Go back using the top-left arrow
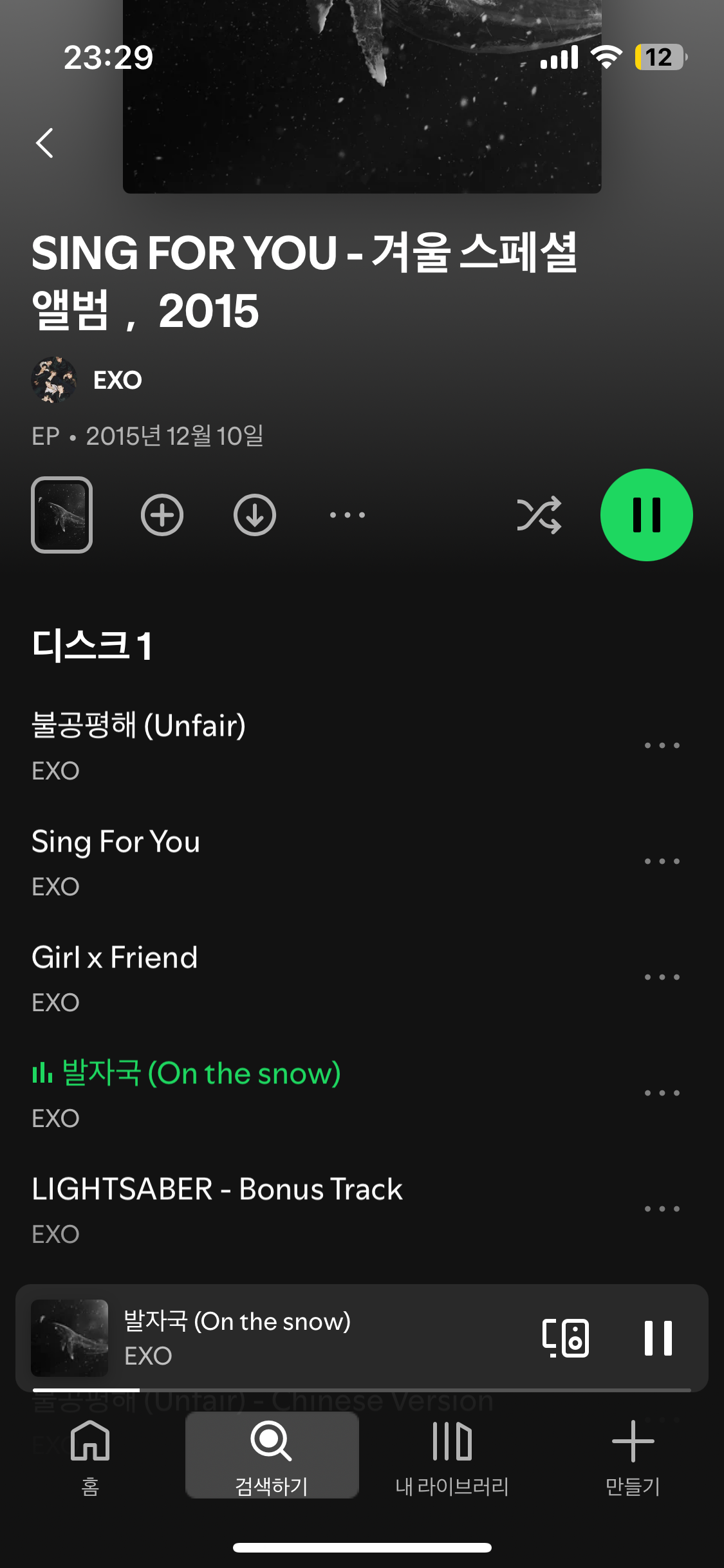The height and width of the screenshot is (1568, 724). coord(44,143)
